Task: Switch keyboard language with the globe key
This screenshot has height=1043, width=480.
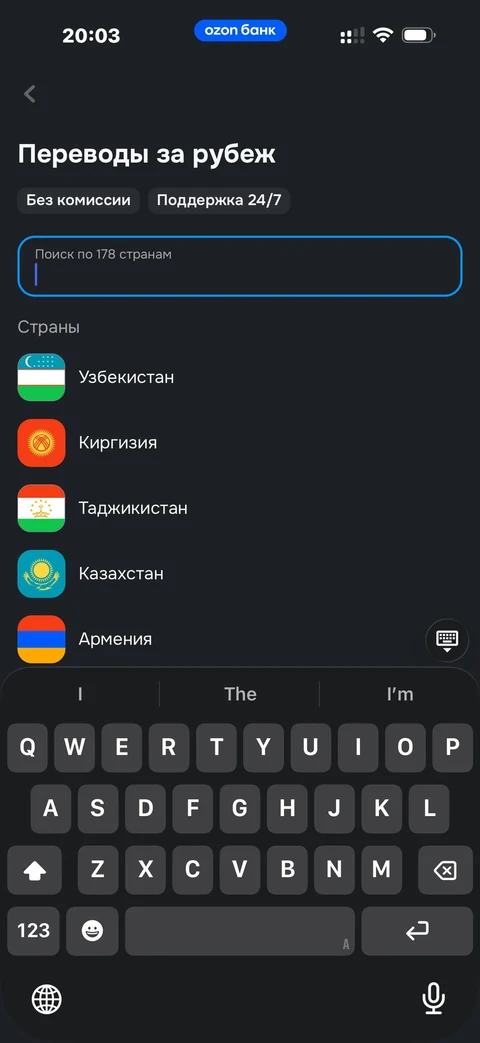Action: (47, 998)
